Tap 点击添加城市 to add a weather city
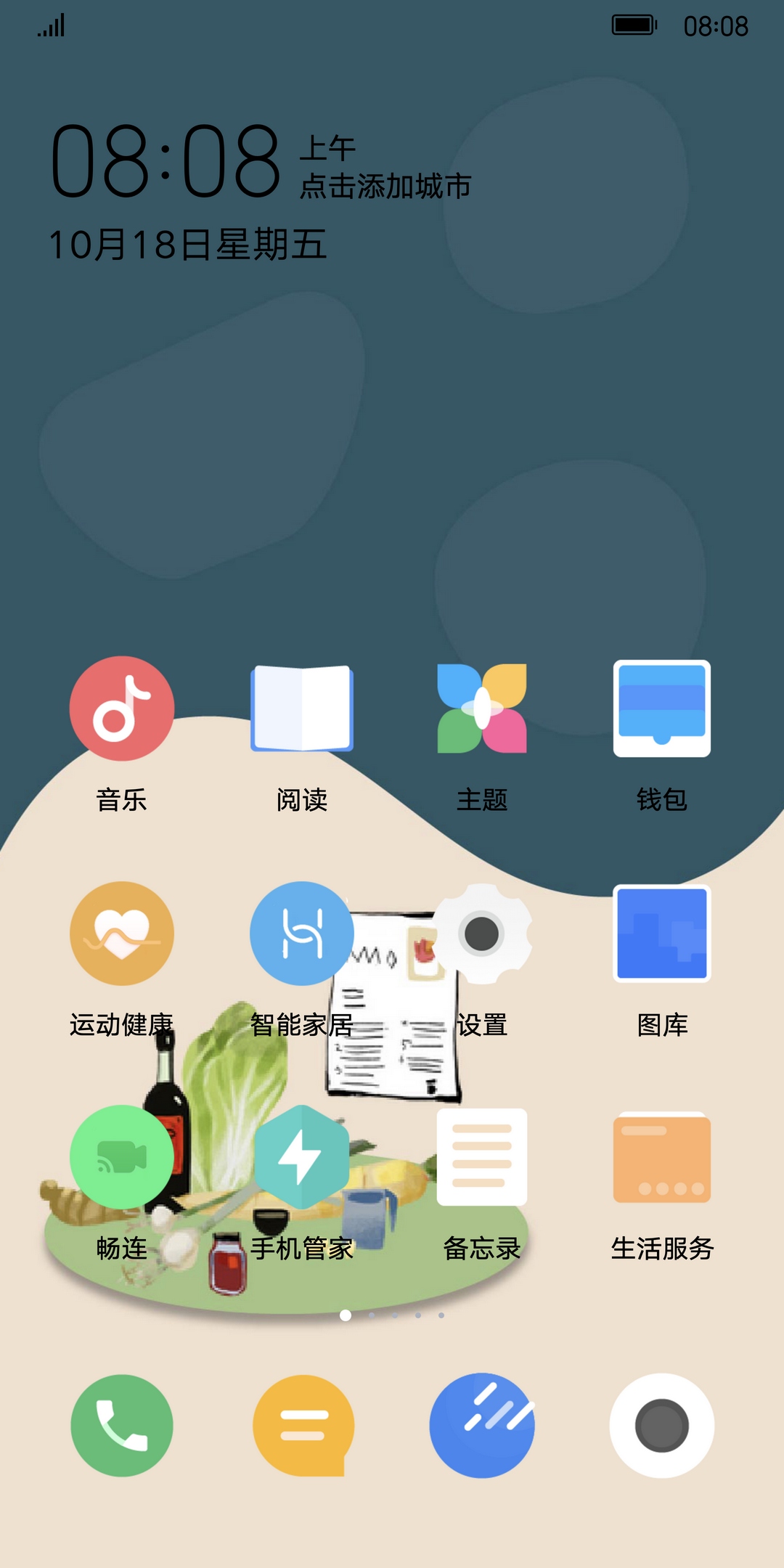Viewport: 784px width, 1568px height. pyautogui.click(x=385, y=187)
